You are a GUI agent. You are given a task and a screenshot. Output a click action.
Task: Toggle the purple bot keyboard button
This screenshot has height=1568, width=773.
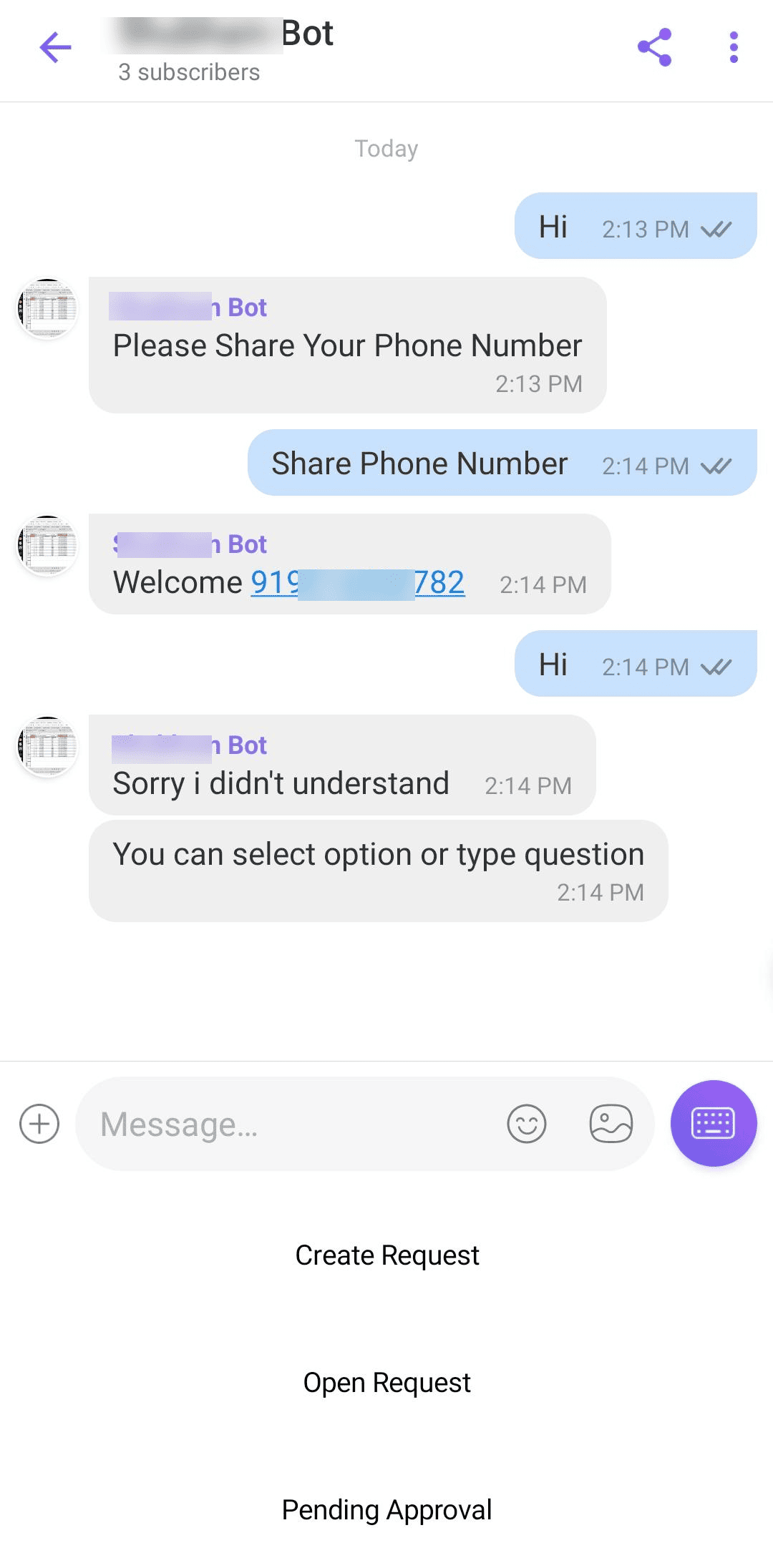(713, 1123)
